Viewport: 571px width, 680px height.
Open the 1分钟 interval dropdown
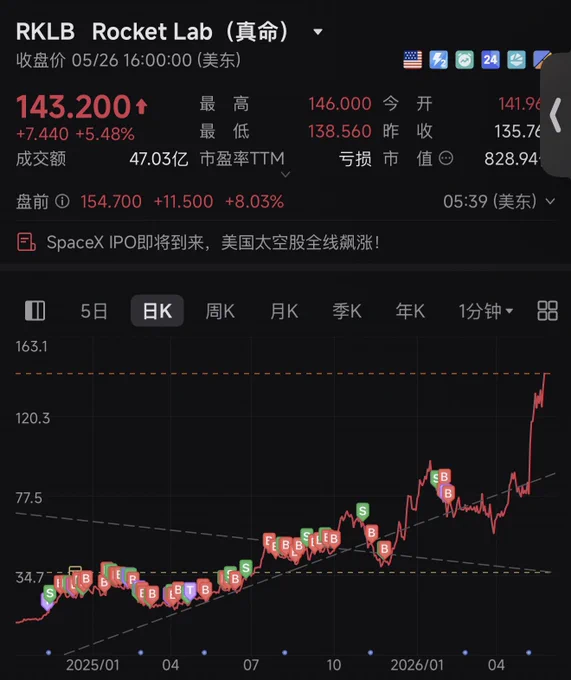[x=486, y=311]
